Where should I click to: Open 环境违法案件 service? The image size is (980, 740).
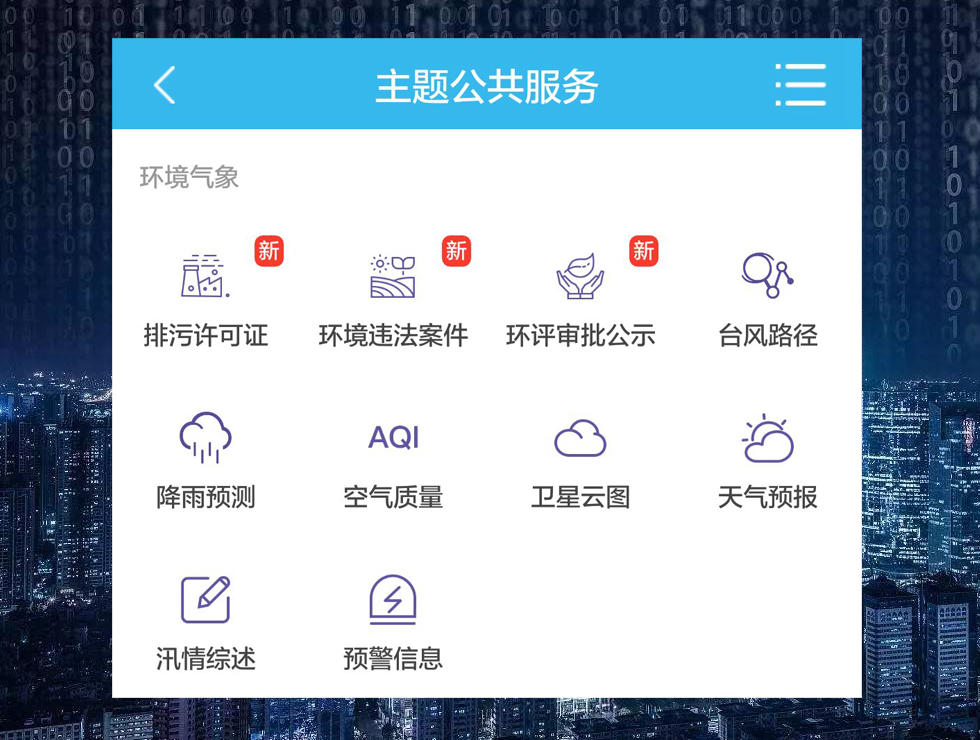[x=393, y=295]
